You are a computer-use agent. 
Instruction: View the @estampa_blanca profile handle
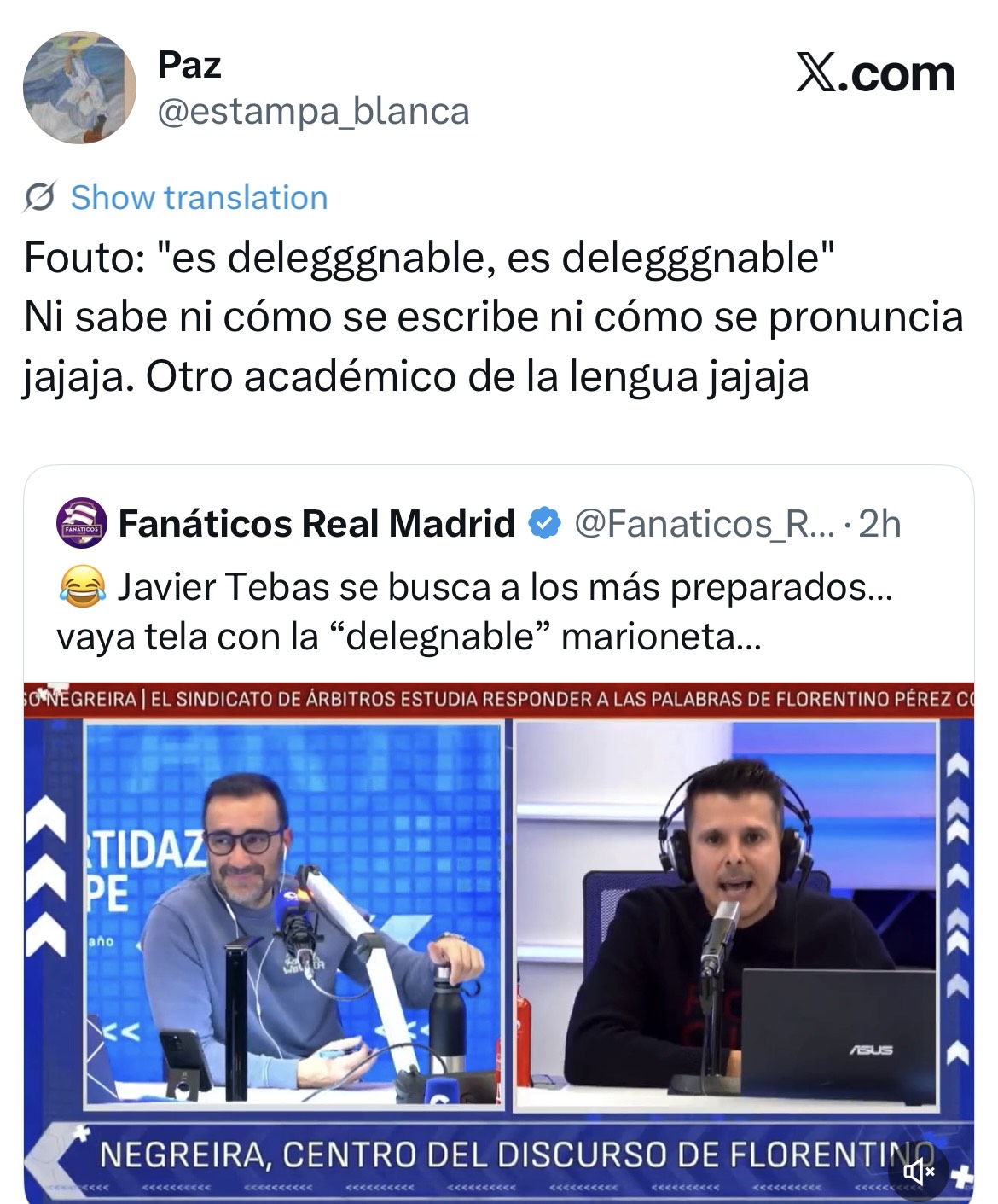313,112
